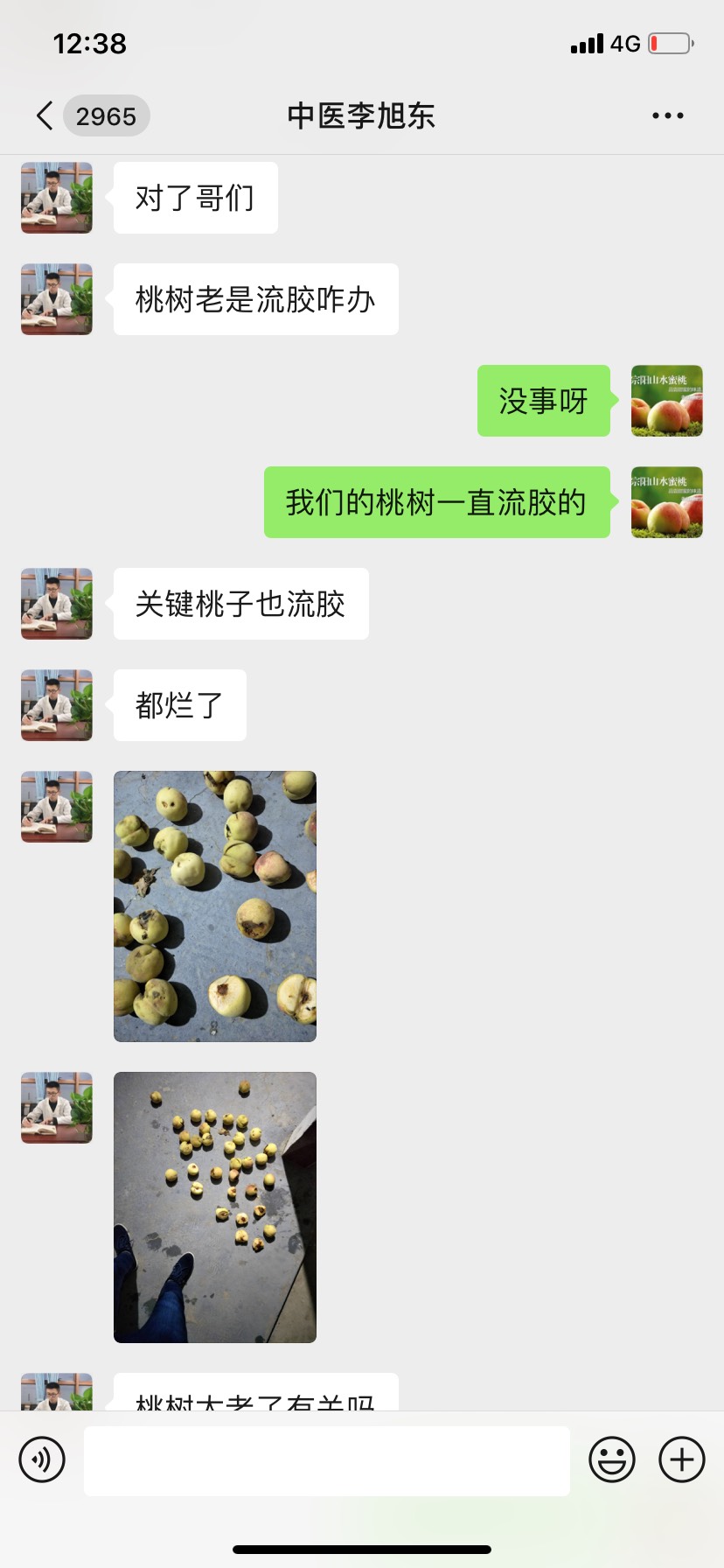Open the plus attachments menu
Image resolution: width=724 pixels, height=1568 pixels.
coord(682,1459)
